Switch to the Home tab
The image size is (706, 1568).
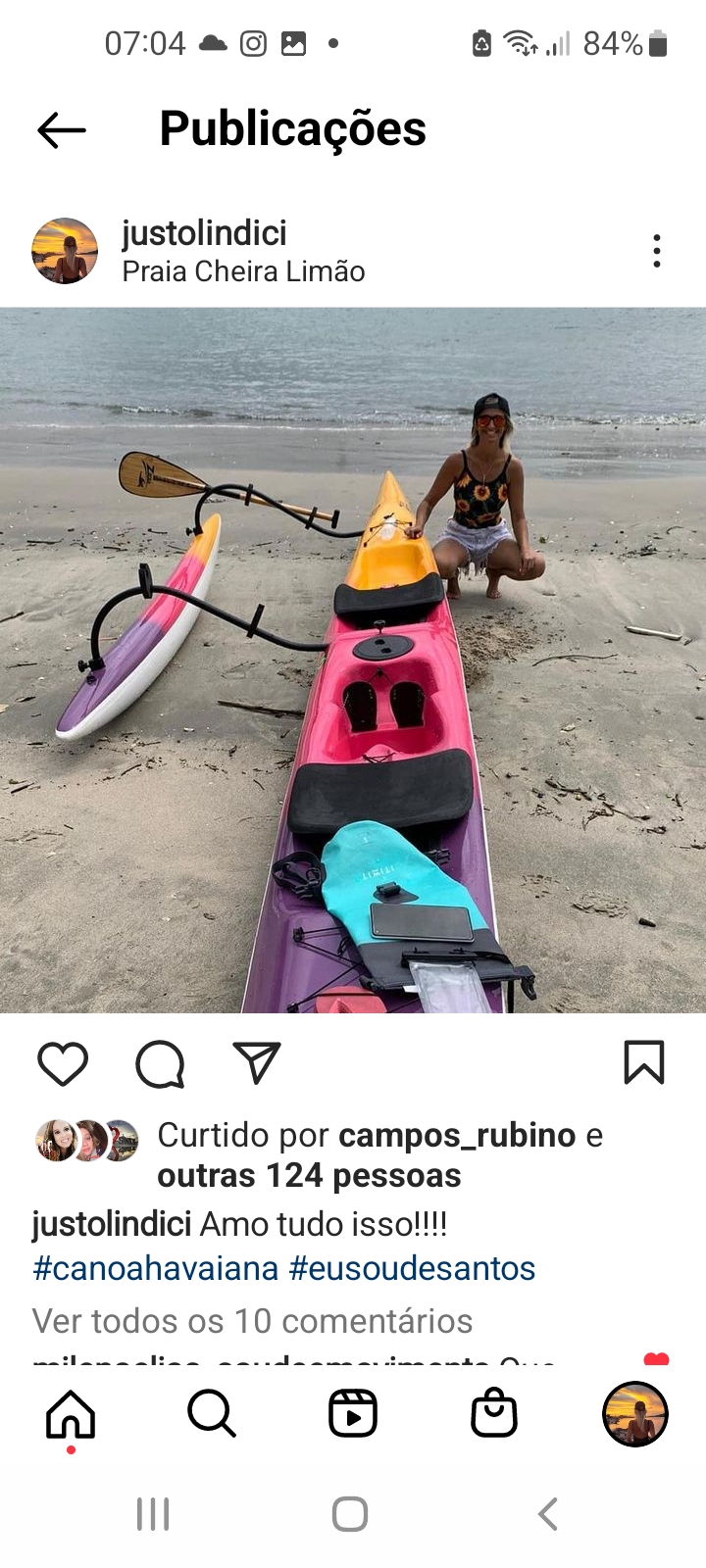coord(71,1414)
